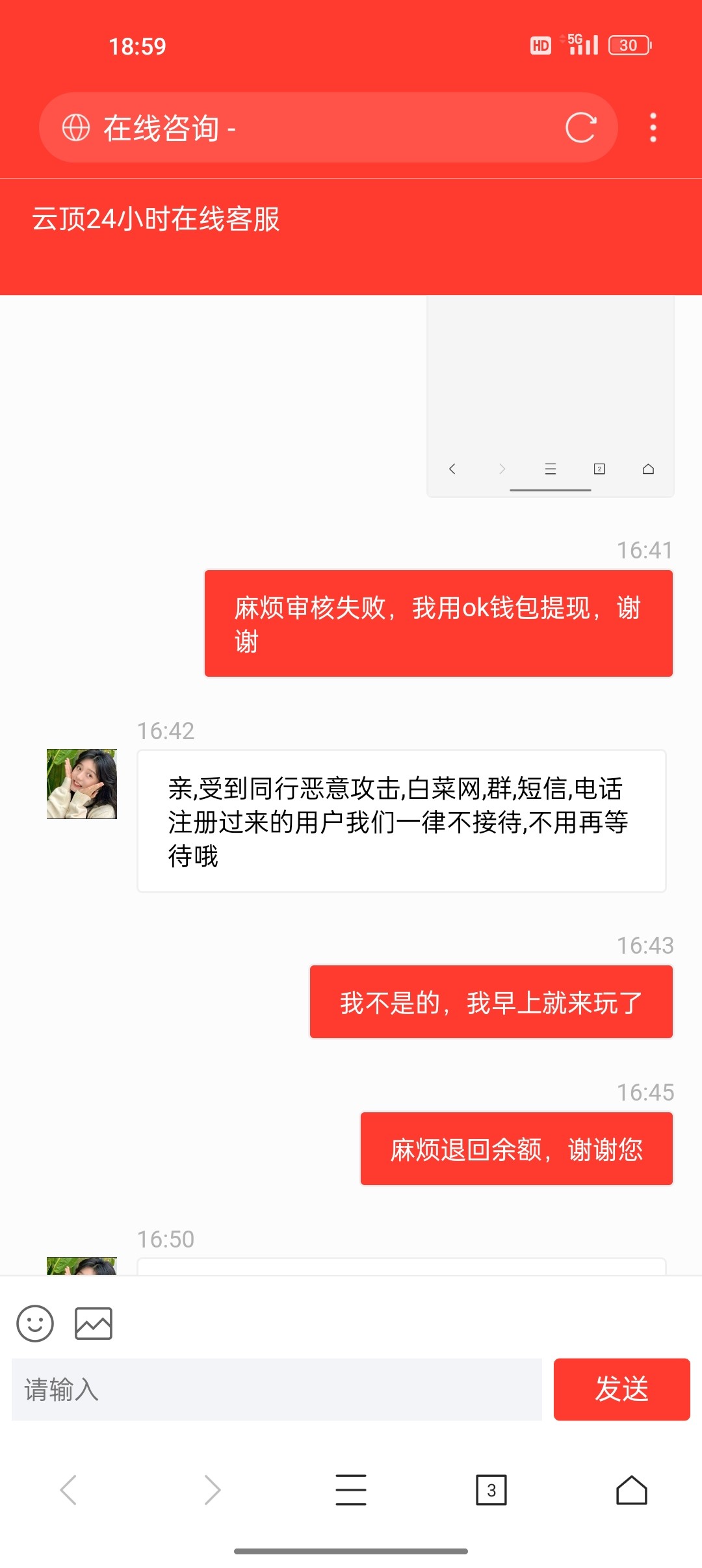Attach a picture with the image icon
The width and height of the screenshot is (702, 1568).
point(94,1323)
